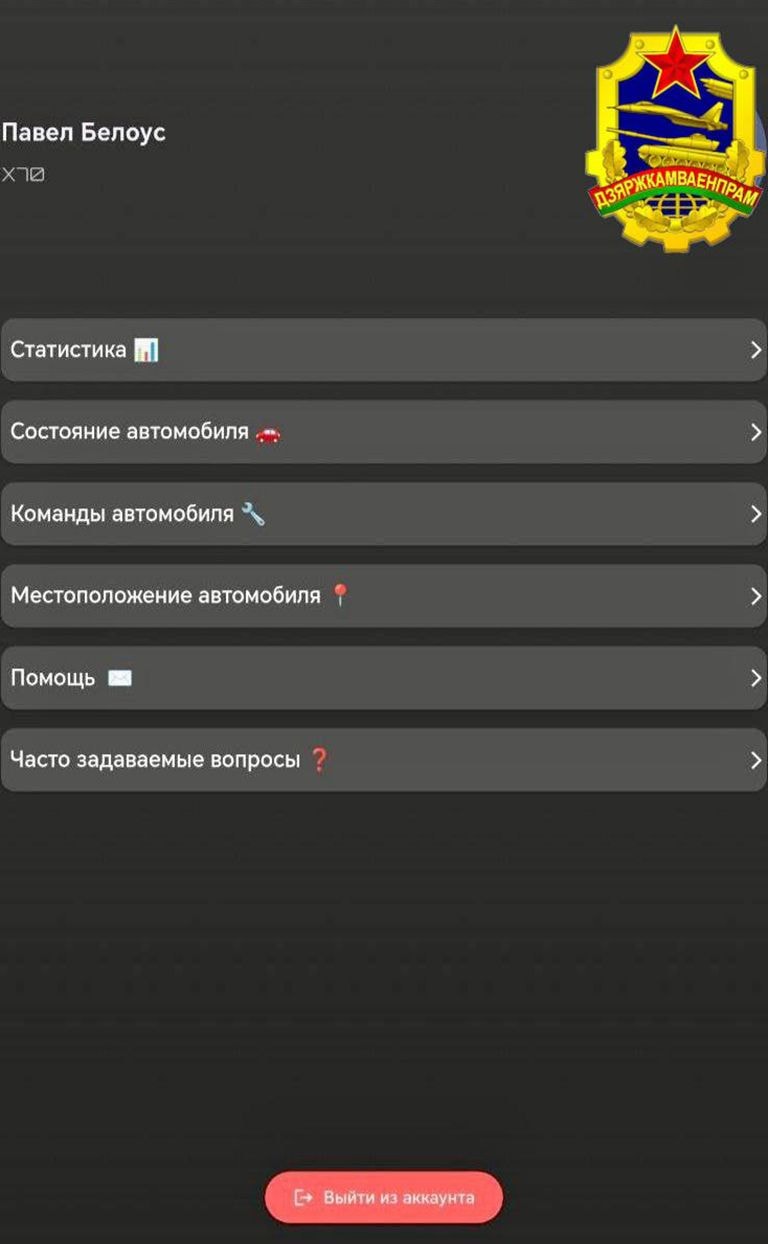The height and width of the screenshot is (1244, 768).
Task: Open the Помощь support section
Action: click(x=384, y=677)
